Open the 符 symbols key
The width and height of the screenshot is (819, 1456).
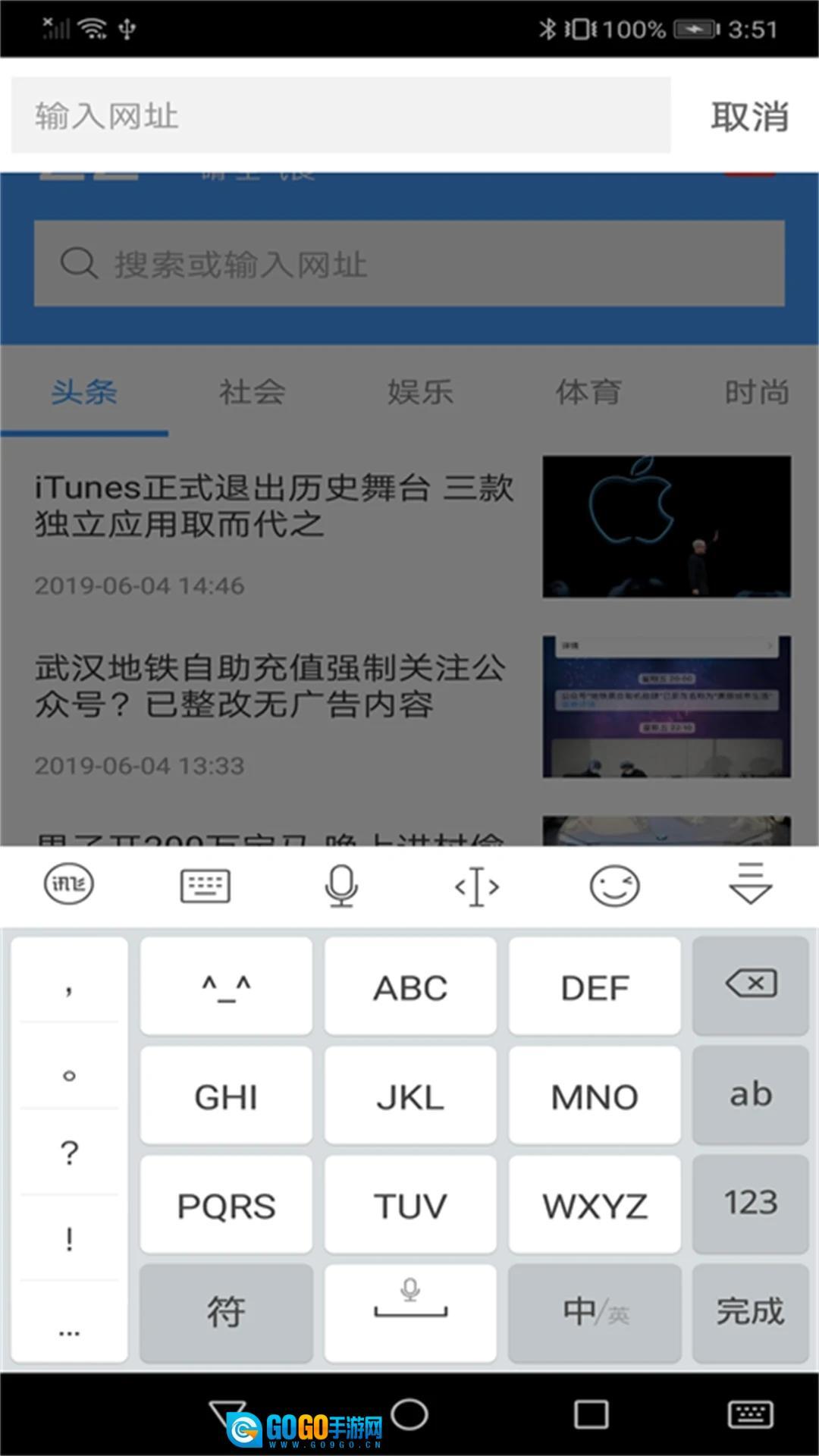point(226,1312)
